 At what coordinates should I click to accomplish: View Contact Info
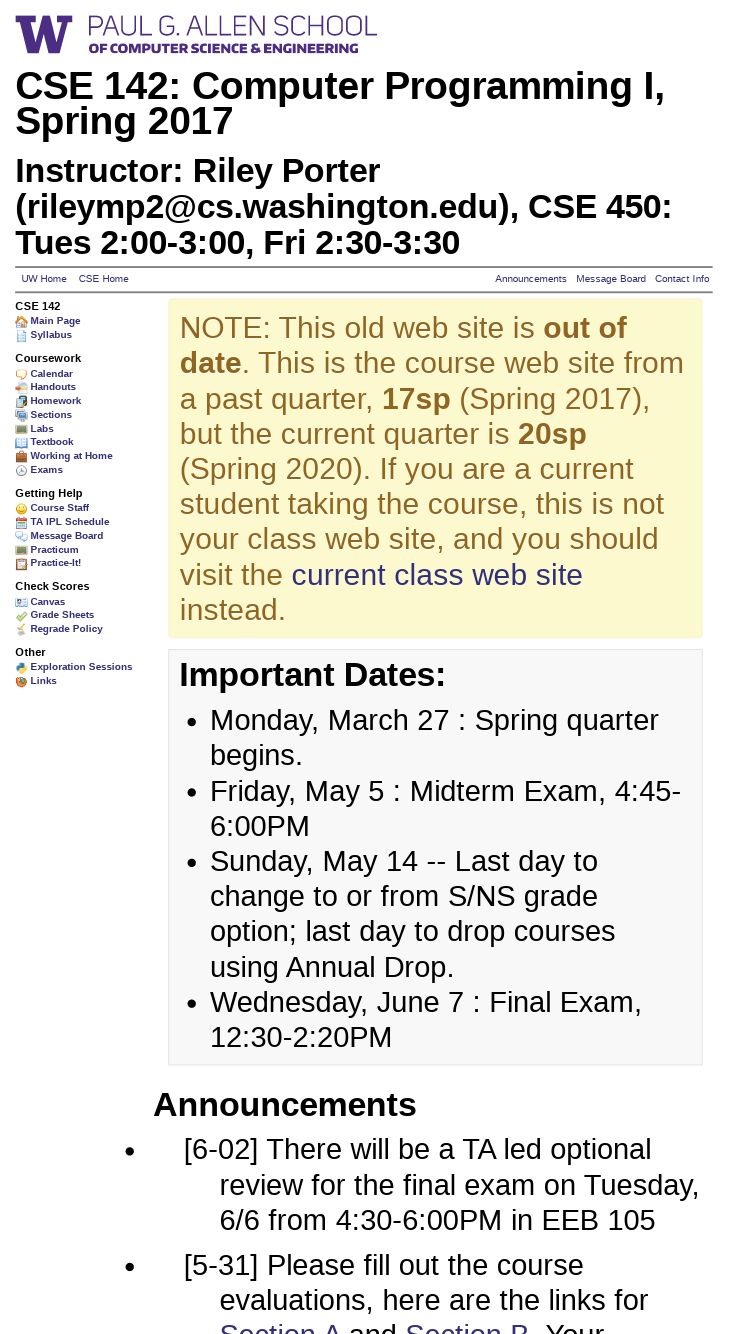(x=682, y=279)
